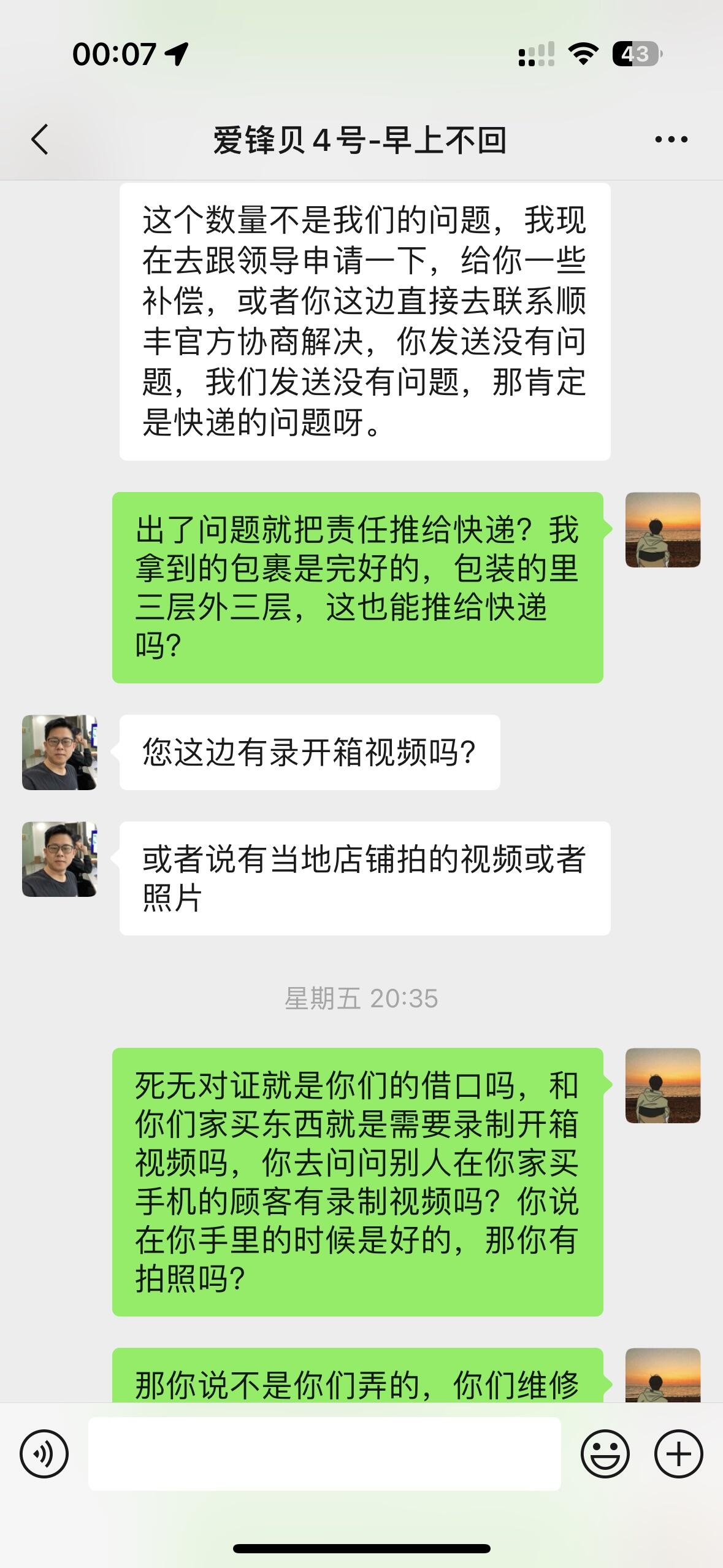Tap my avatar beside 出了问题就把责任推给快递 message

coord(662,529)
